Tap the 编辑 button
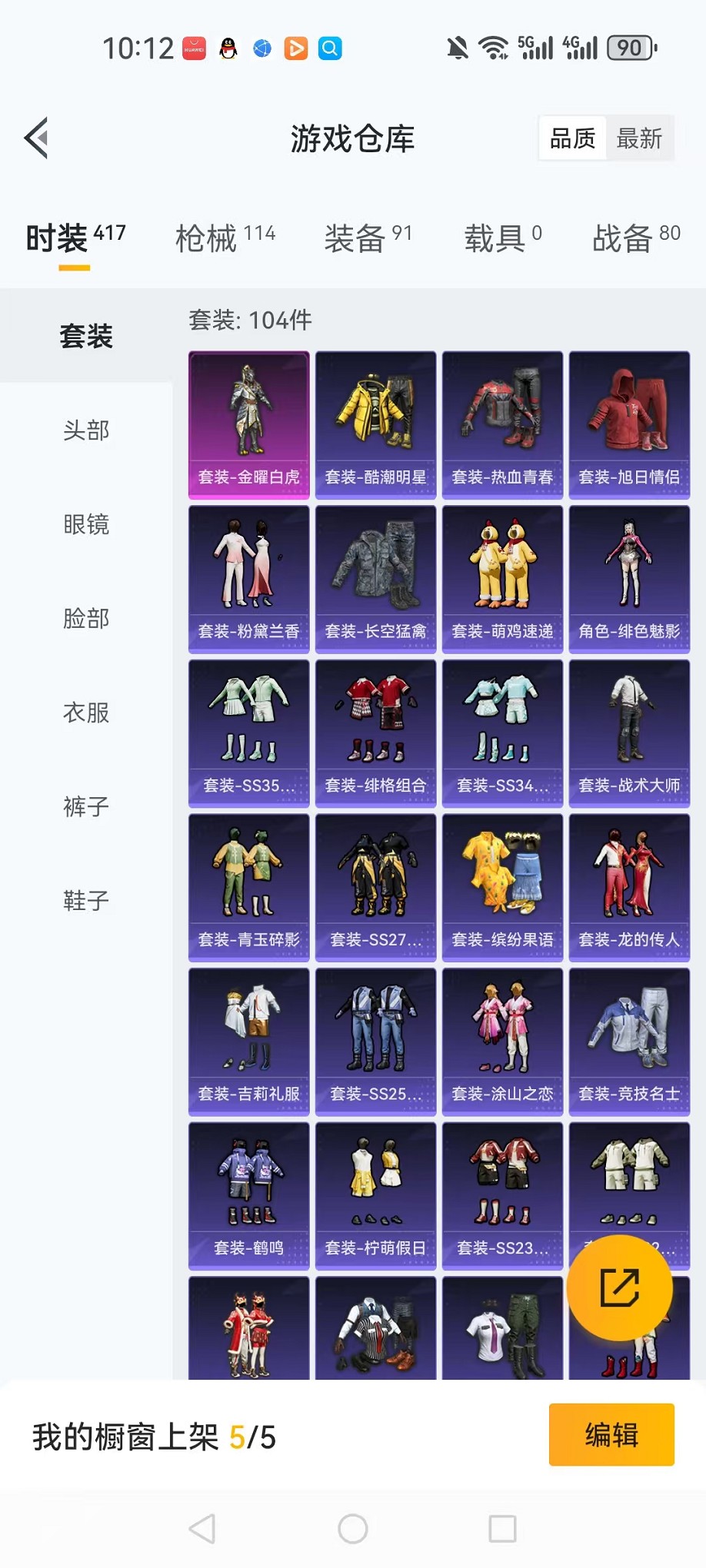The width and height of the screenshot is (706, 1568). (611, 1435)
